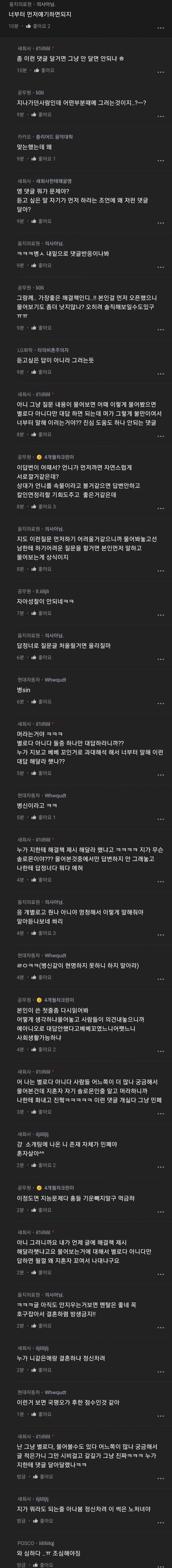Screen dimensions: 172x1568
Task: Open the menu on '이런거 보면 국평오가' reply
Action: coord(160,1417)
